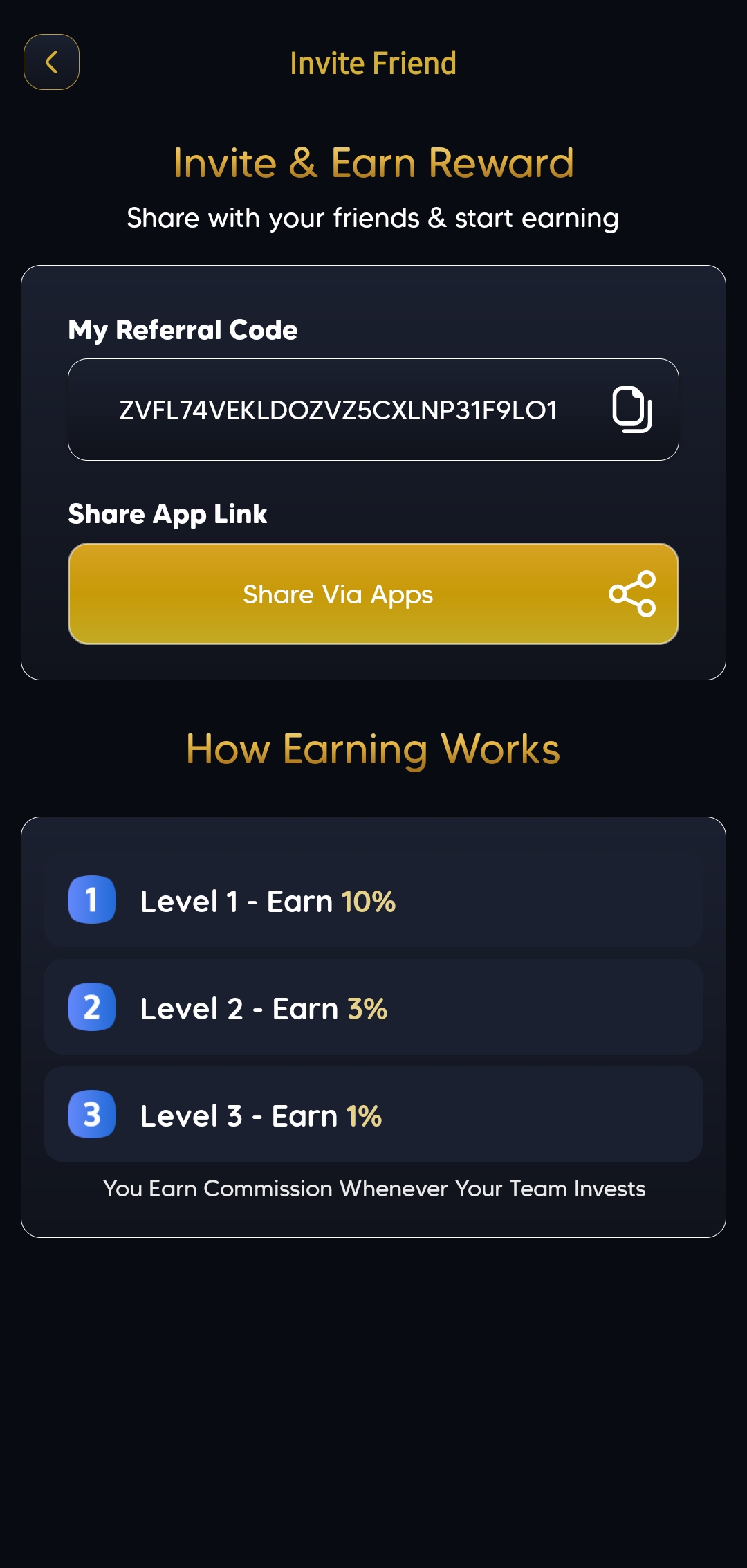The height and width of the screenshot is (1568, 747).
Task: Go back using the arrow button
Action: [51, 62]
